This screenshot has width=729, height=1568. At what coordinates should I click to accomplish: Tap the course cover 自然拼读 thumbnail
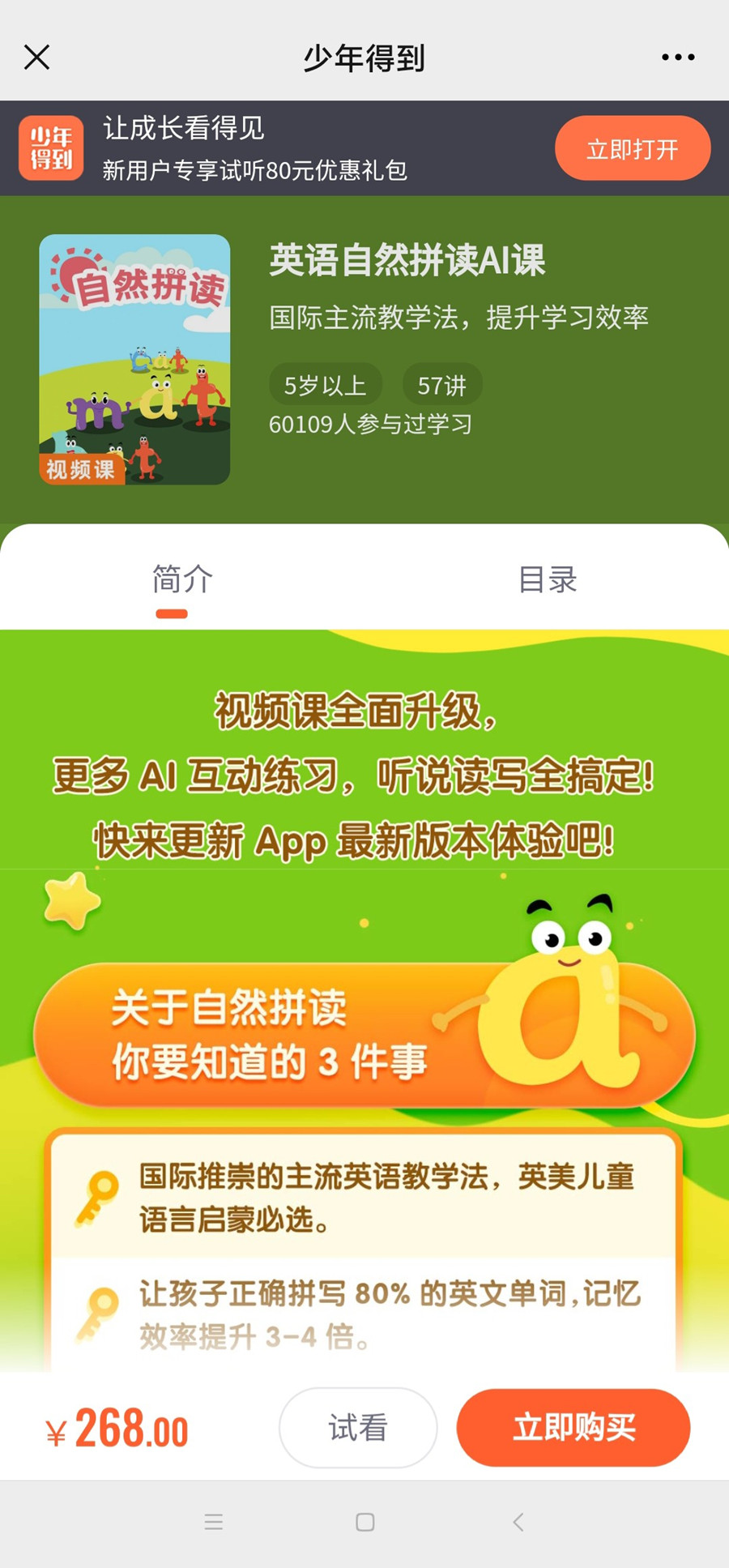click(x=135, y=358)
